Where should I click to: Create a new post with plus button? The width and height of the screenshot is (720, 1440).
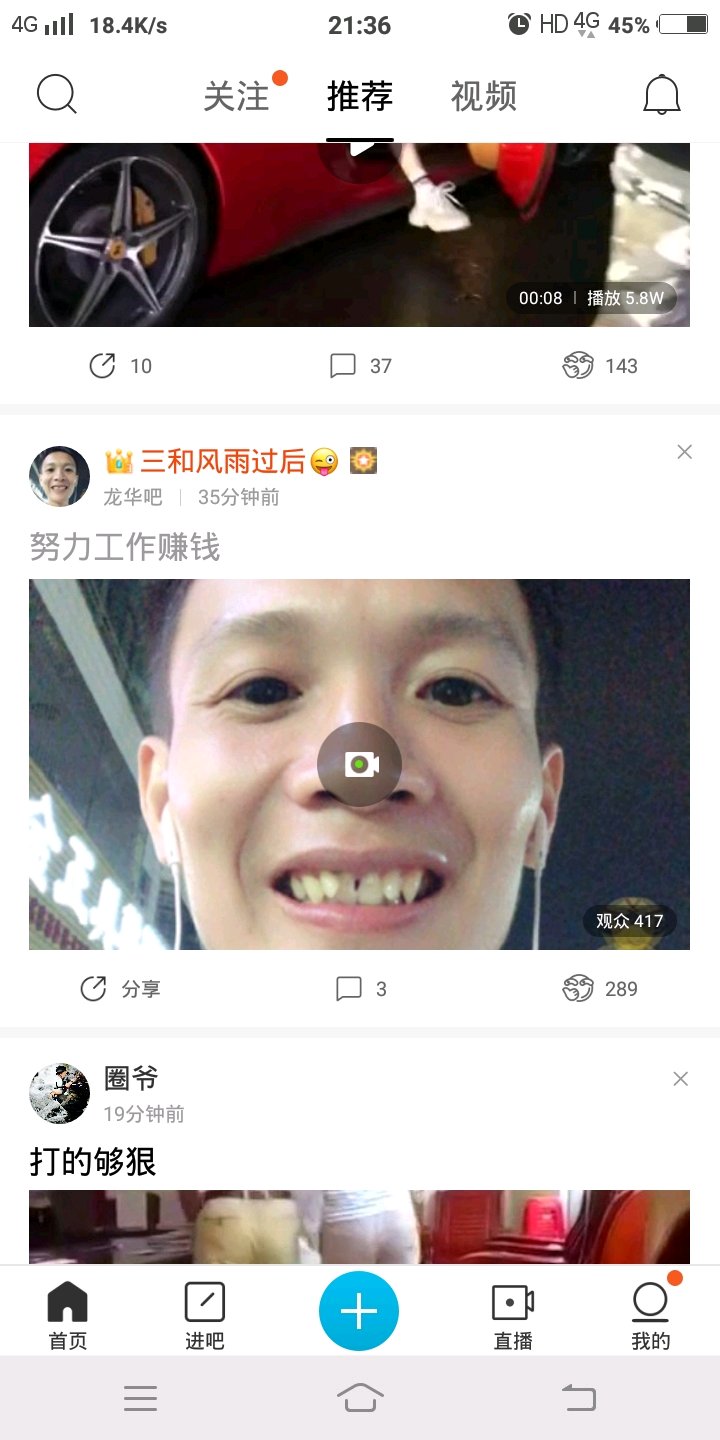tap(359, 1311)
